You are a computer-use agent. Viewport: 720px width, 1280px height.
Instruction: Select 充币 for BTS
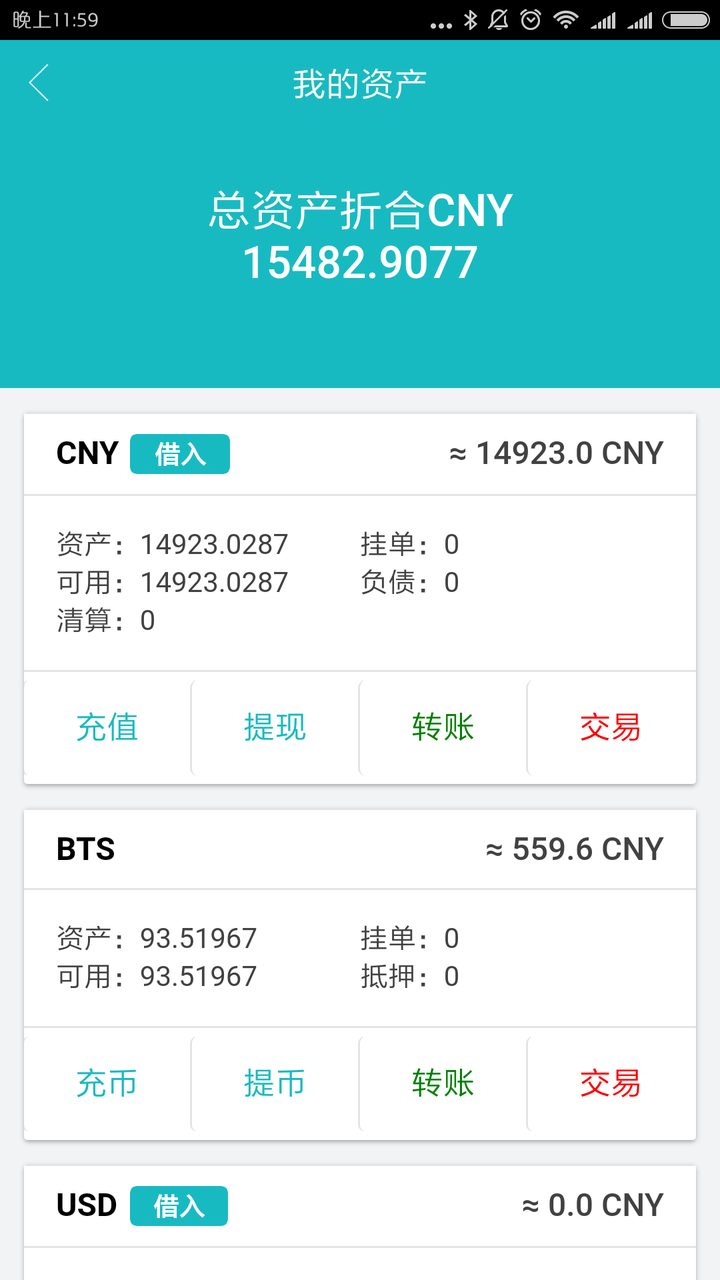106,1083
